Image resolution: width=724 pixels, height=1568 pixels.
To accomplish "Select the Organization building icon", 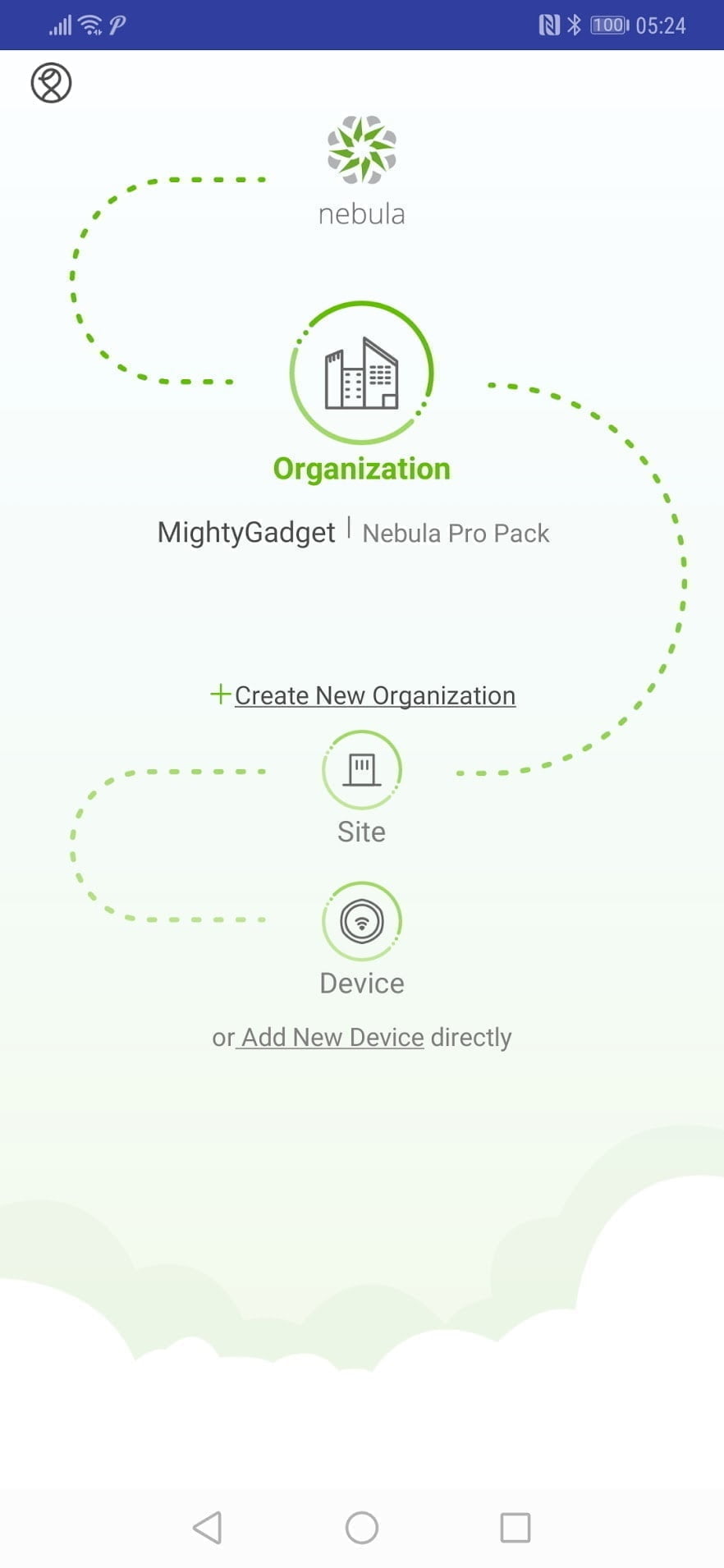I will tap(361, 373).
